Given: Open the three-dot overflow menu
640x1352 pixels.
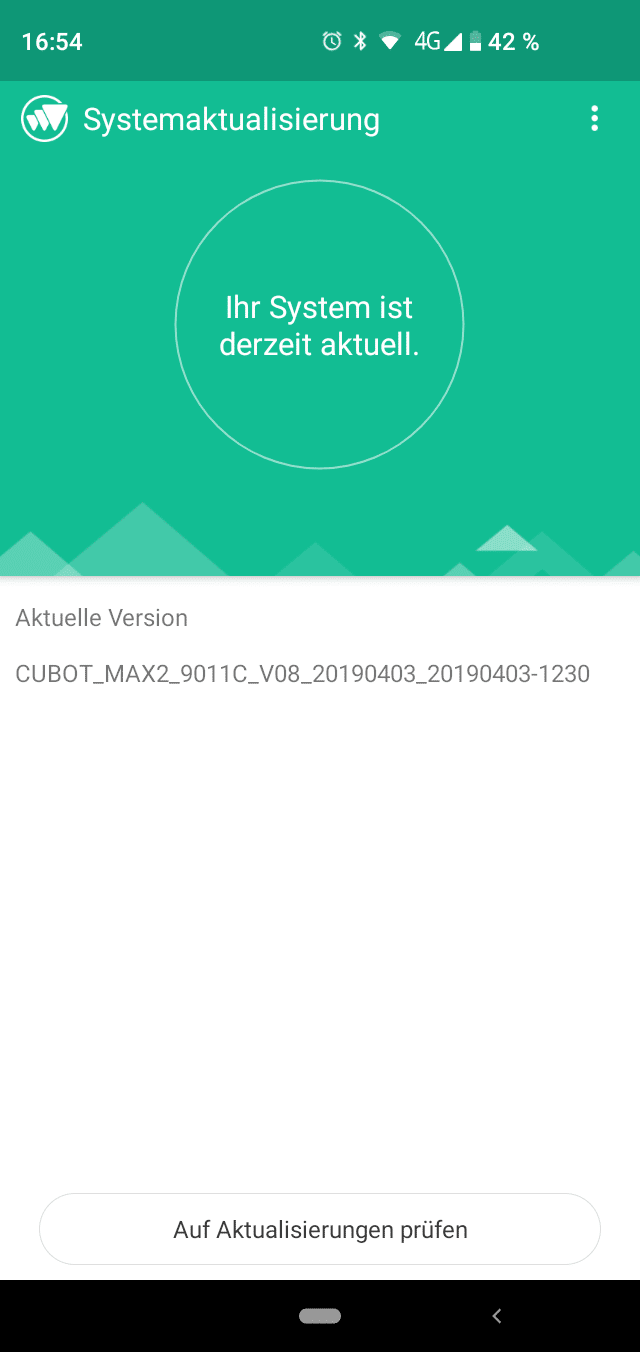Looking at the screenshot, I should (x=595, y=119).
